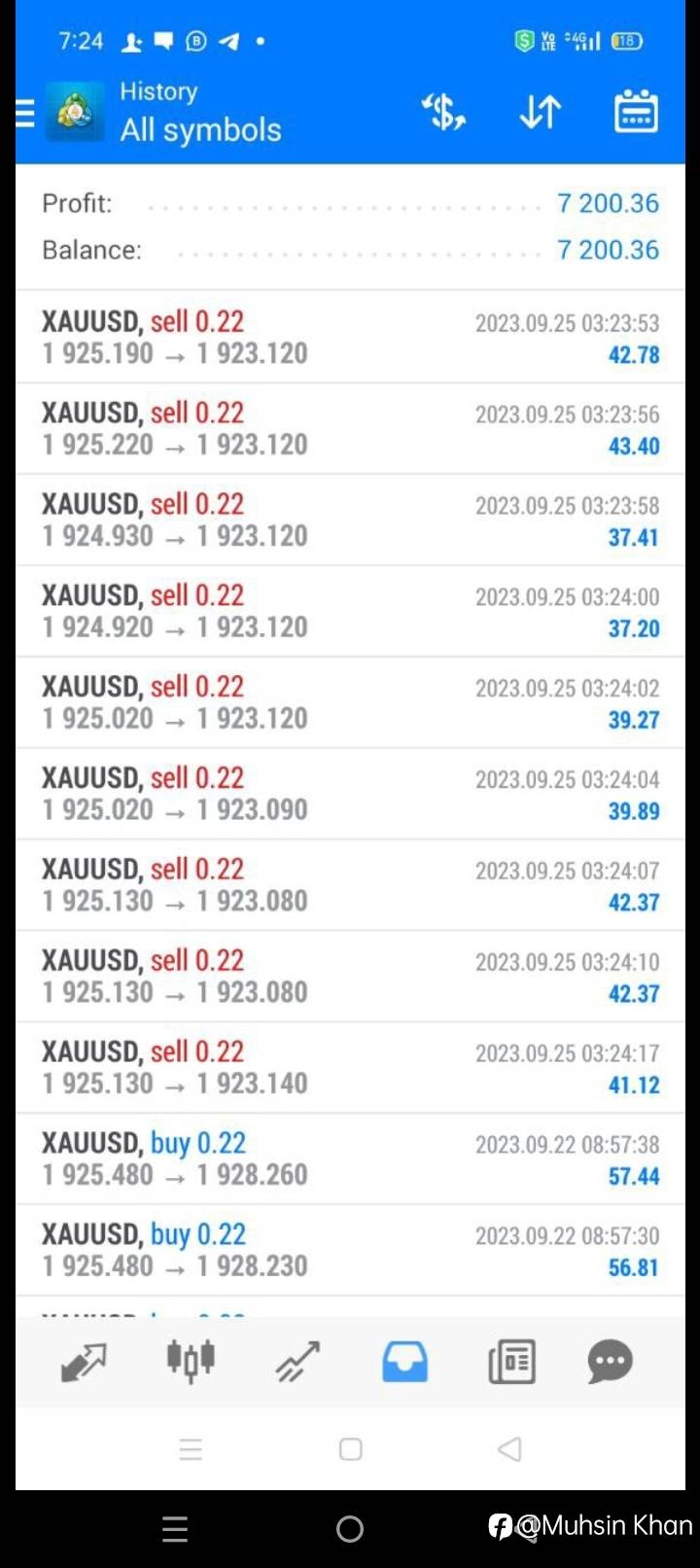Open the buy trade with profit 57.44
Screen dimensions: 700x1568
tap(350, 1158)
